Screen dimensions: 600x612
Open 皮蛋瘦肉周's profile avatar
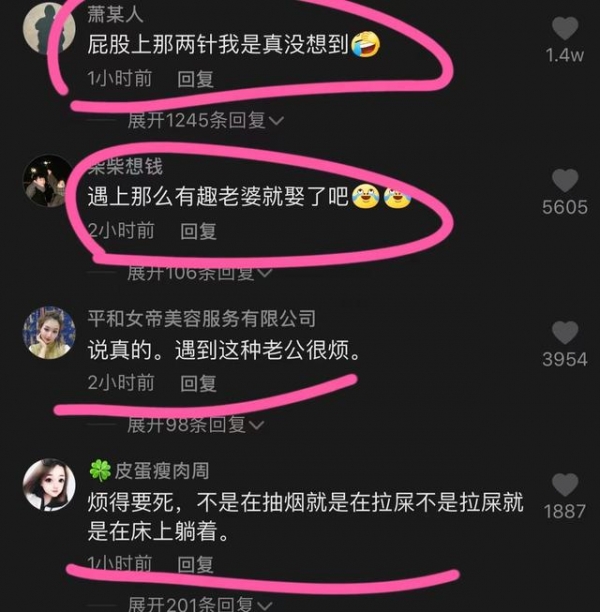click(48, 485)
